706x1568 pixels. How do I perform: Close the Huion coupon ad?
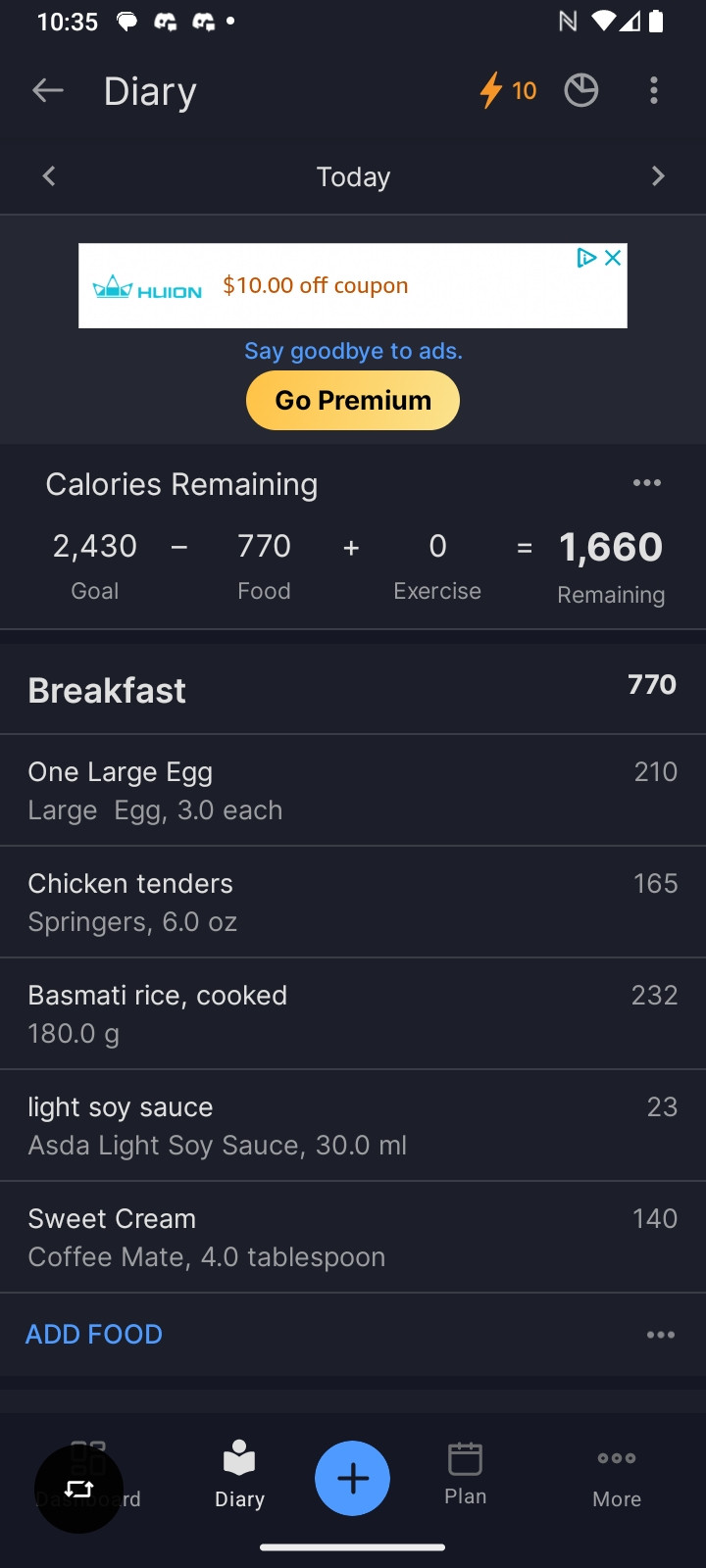(614, 258)
